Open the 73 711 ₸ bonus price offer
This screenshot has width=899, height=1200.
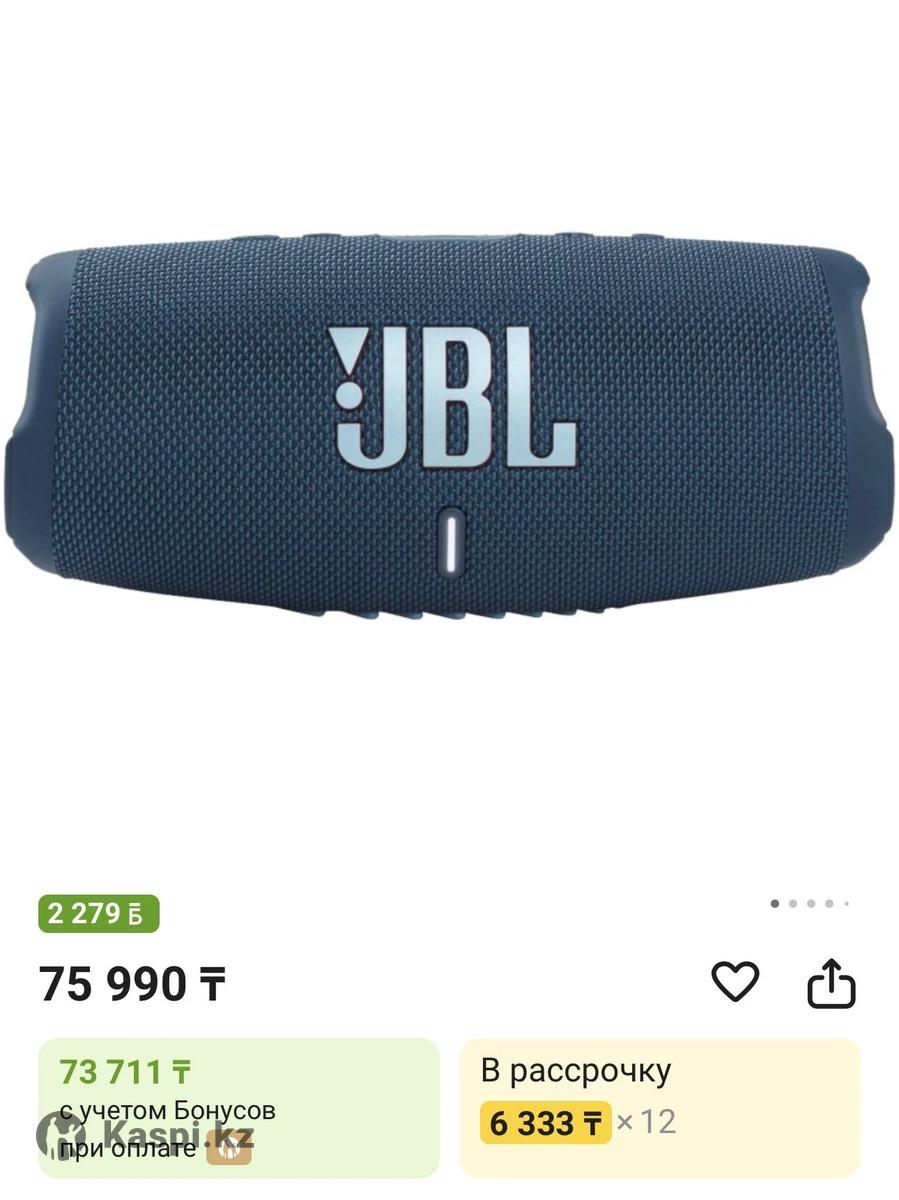coord(238,1106)
